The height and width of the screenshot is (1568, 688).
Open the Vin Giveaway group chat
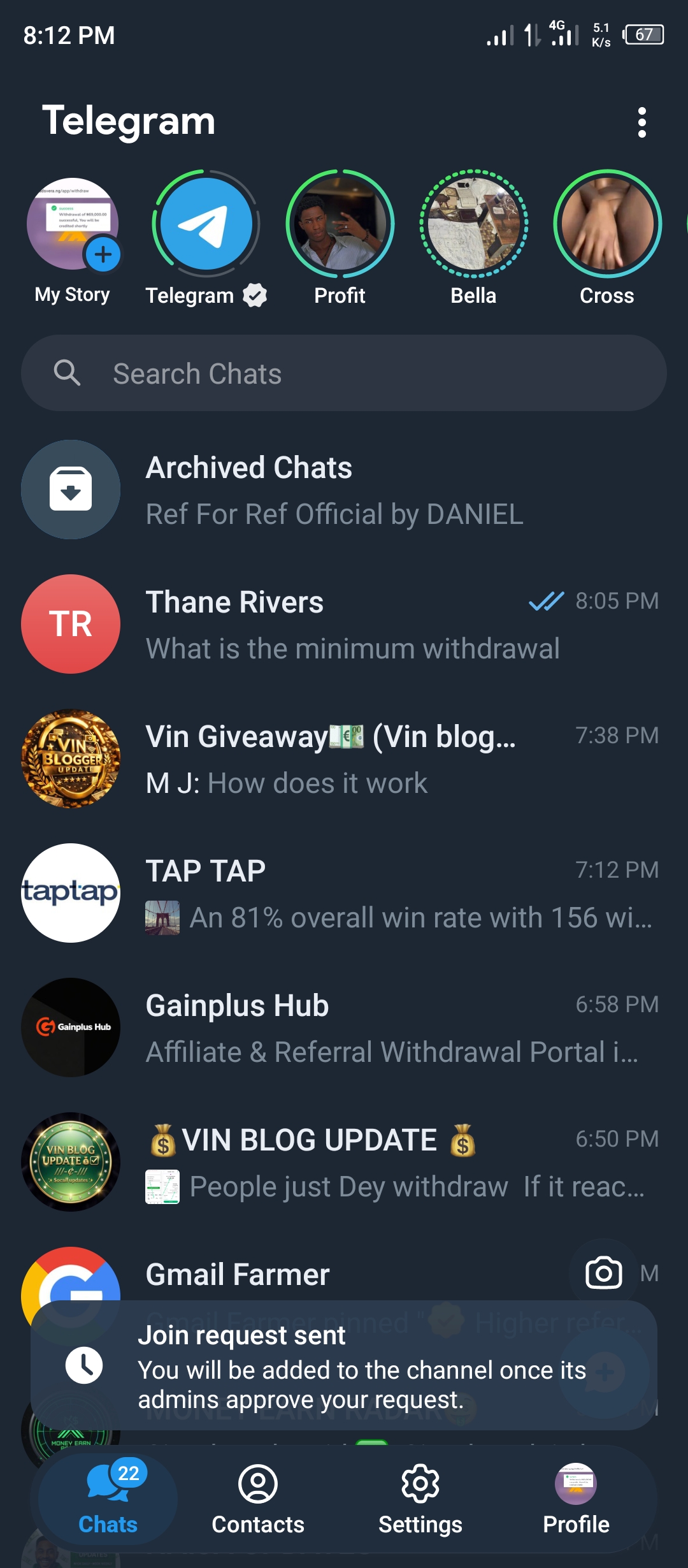point(344,759)
